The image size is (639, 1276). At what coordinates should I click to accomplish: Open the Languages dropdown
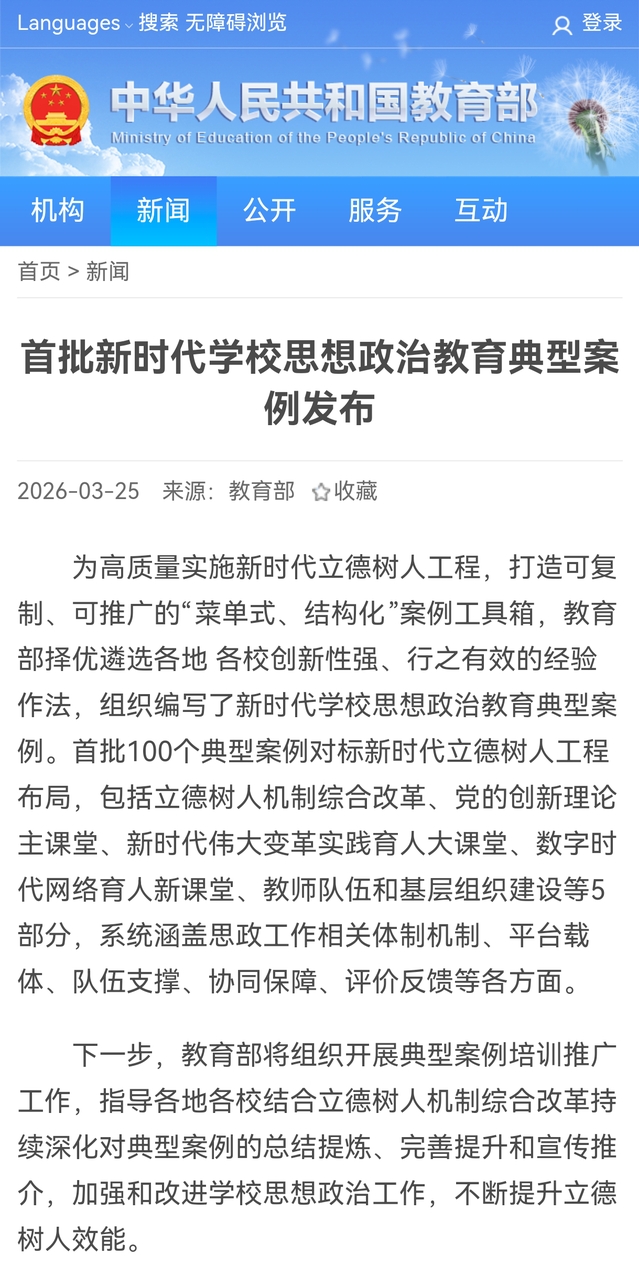pyautogui.click(x=74, y=23)
